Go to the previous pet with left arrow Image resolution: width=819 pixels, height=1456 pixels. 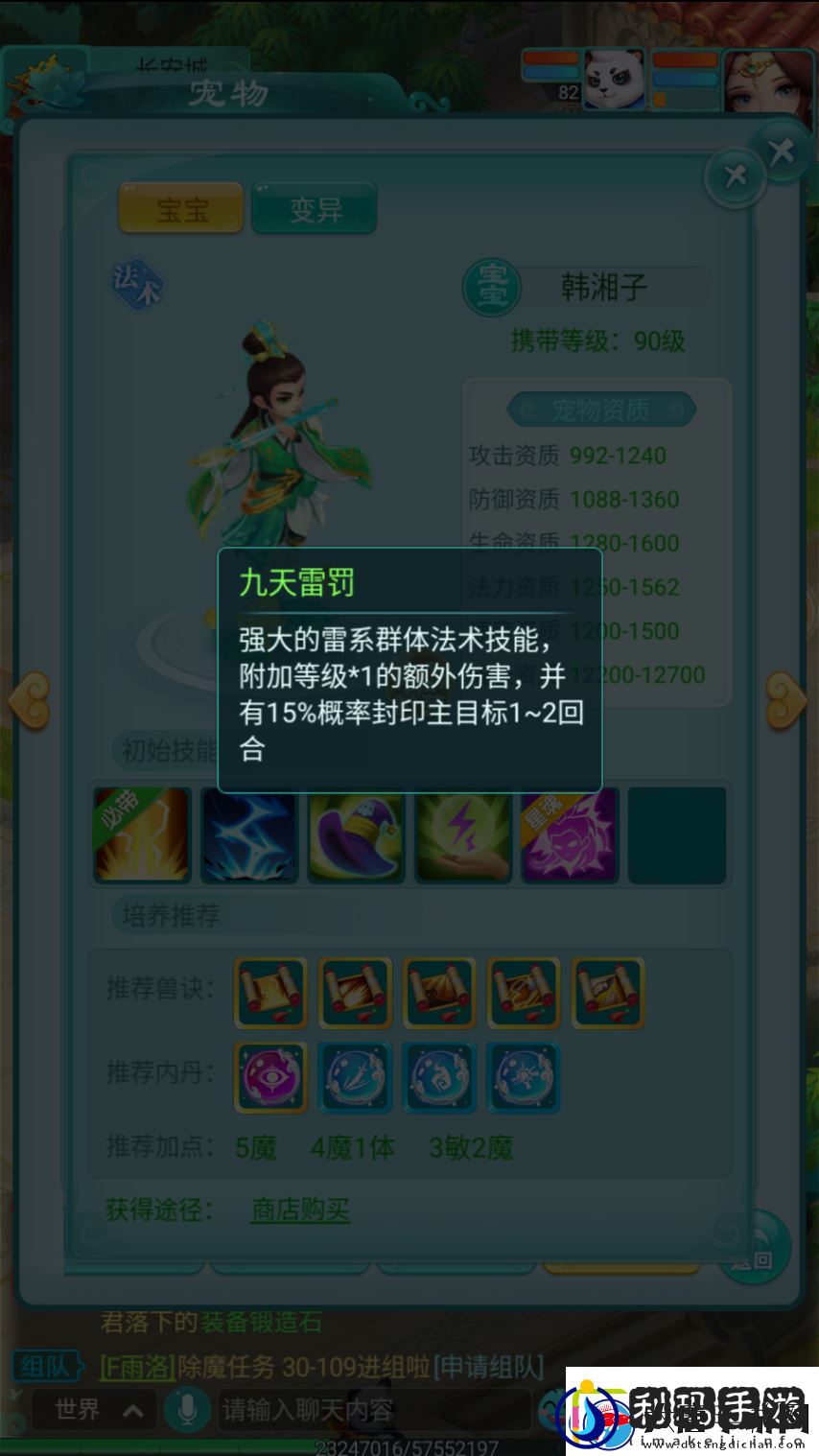click(x=28, y=699)
